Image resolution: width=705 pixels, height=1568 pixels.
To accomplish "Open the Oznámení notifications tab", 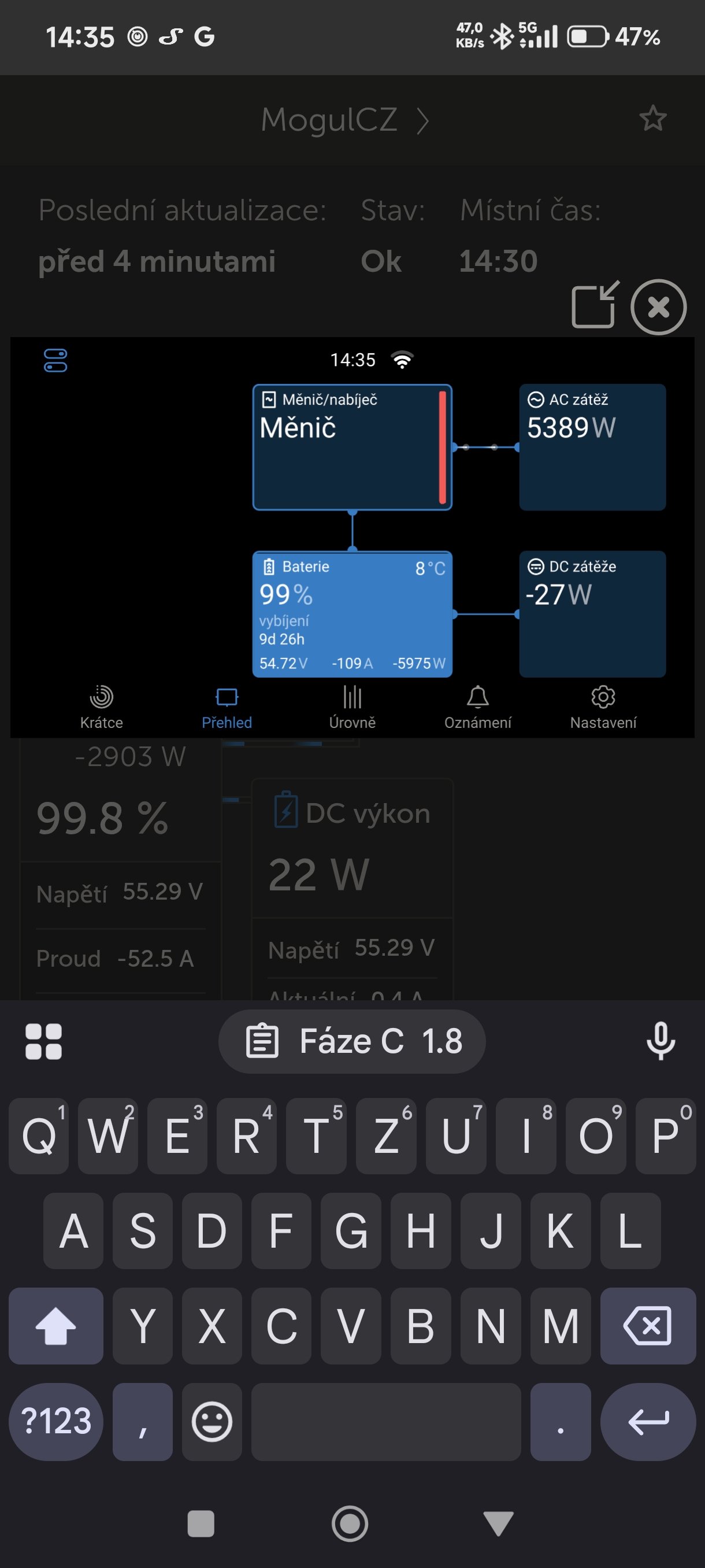I will point(477,707).
